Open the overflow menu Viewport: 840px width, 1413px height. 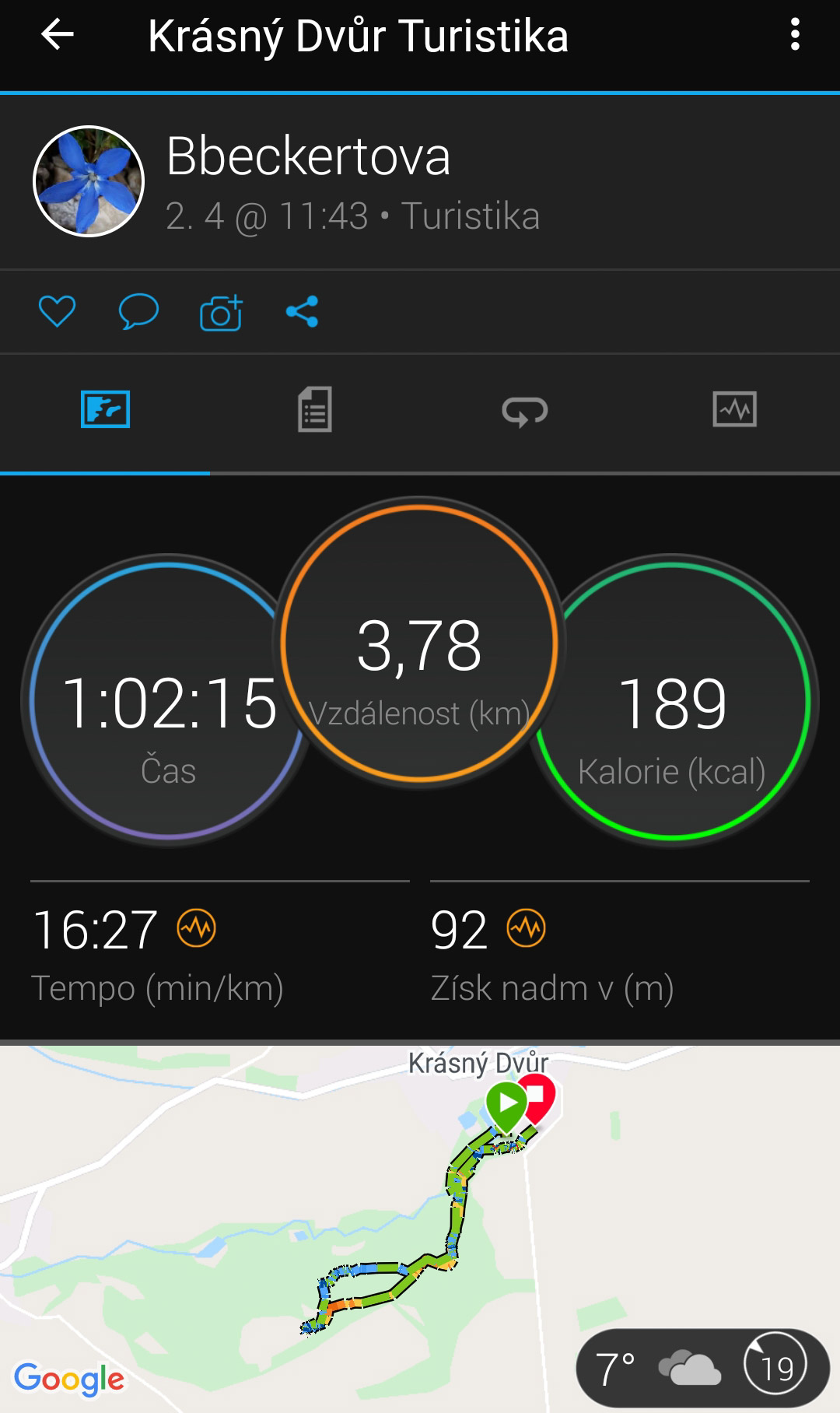794,35
